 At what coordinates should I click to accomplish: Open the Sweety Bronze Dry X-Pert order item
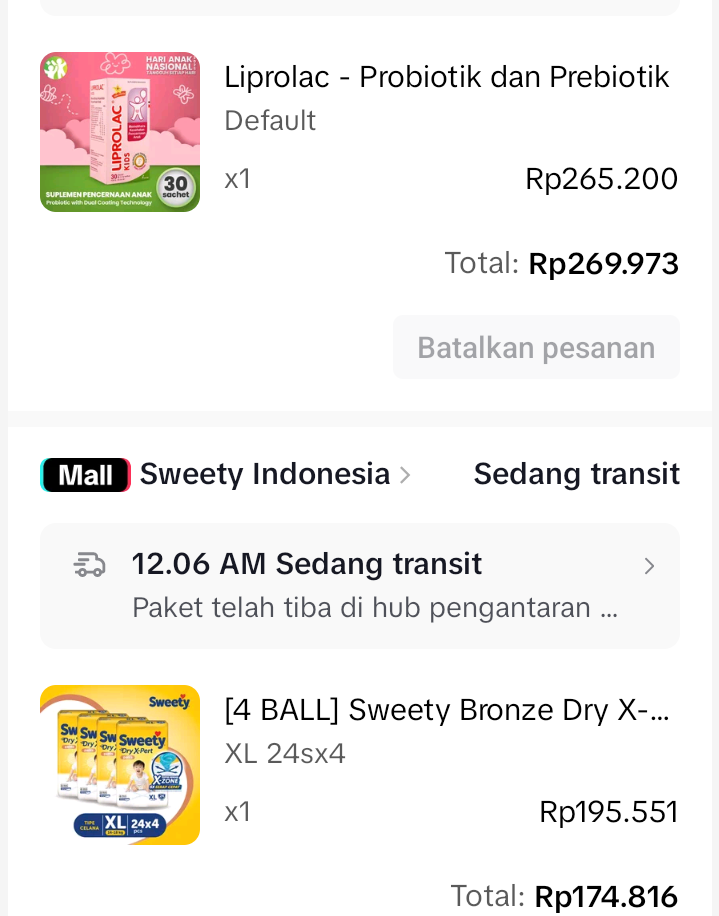coord(446,711)
